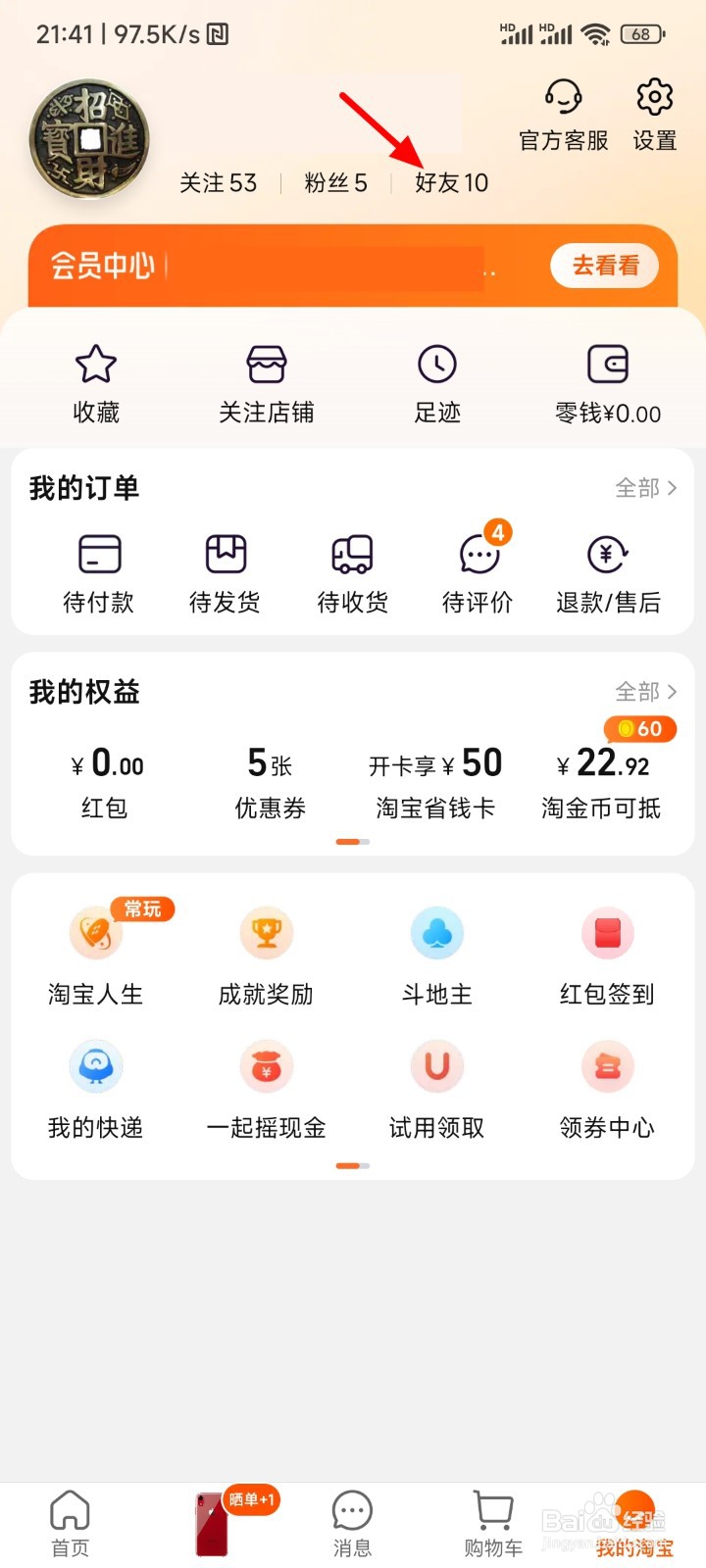Viewport: 706px width, 1568px height.
Task: Switch to the 消息 messages tab
Action: [x=352, y=1524]
